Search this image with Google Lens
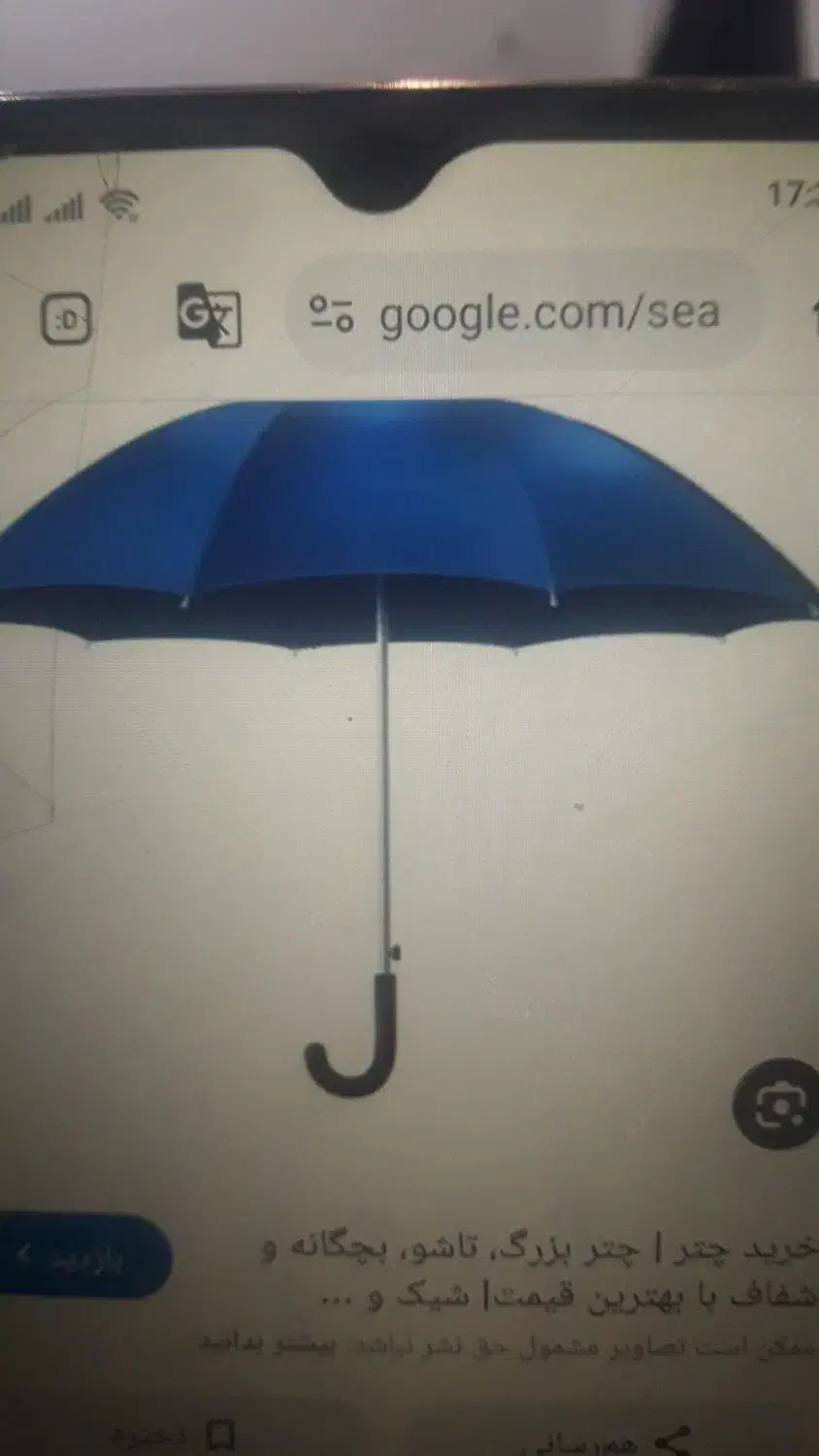 click(782, 1104)
